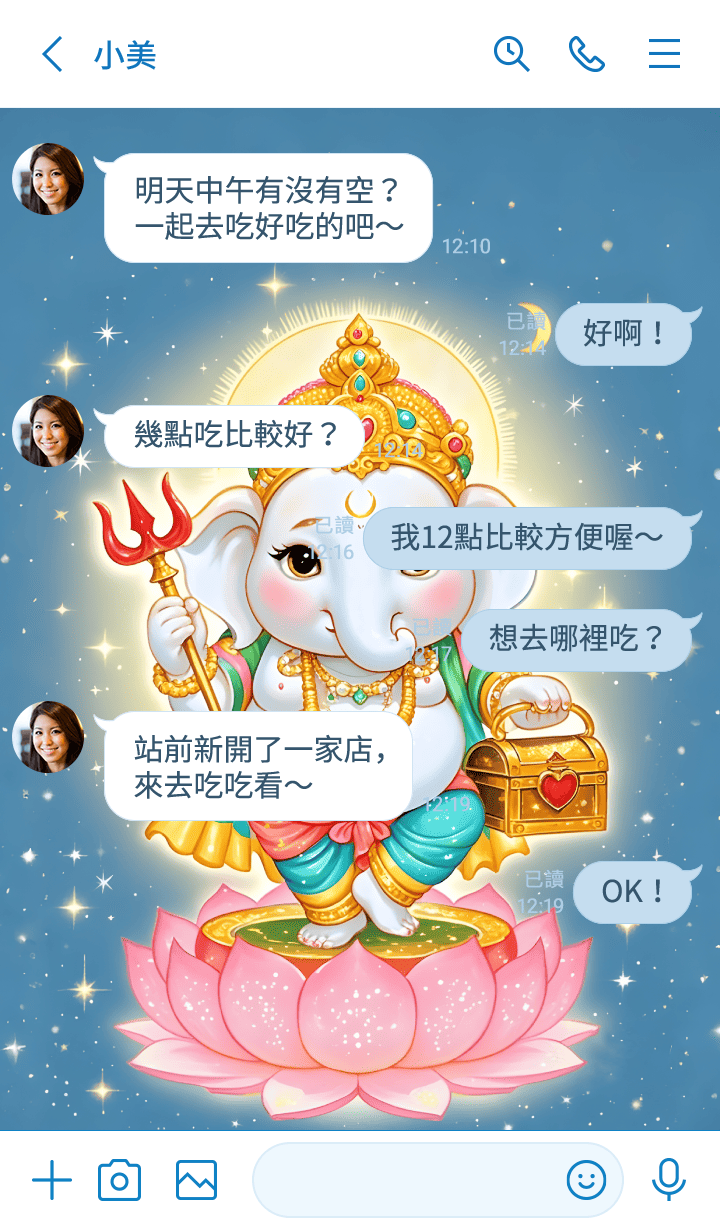Image resolution: width=720 pixels, height=1232 pixels.
Task: Record a voice message with microphone
Action: click(668, 1181)
